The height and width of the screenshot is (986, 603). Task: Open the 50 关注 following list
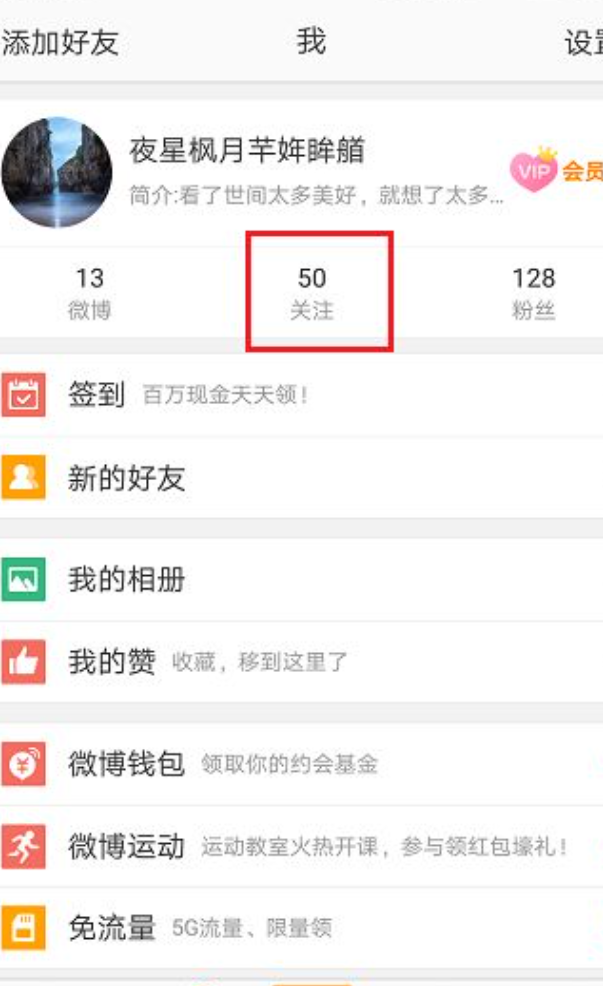click(312, 292)
